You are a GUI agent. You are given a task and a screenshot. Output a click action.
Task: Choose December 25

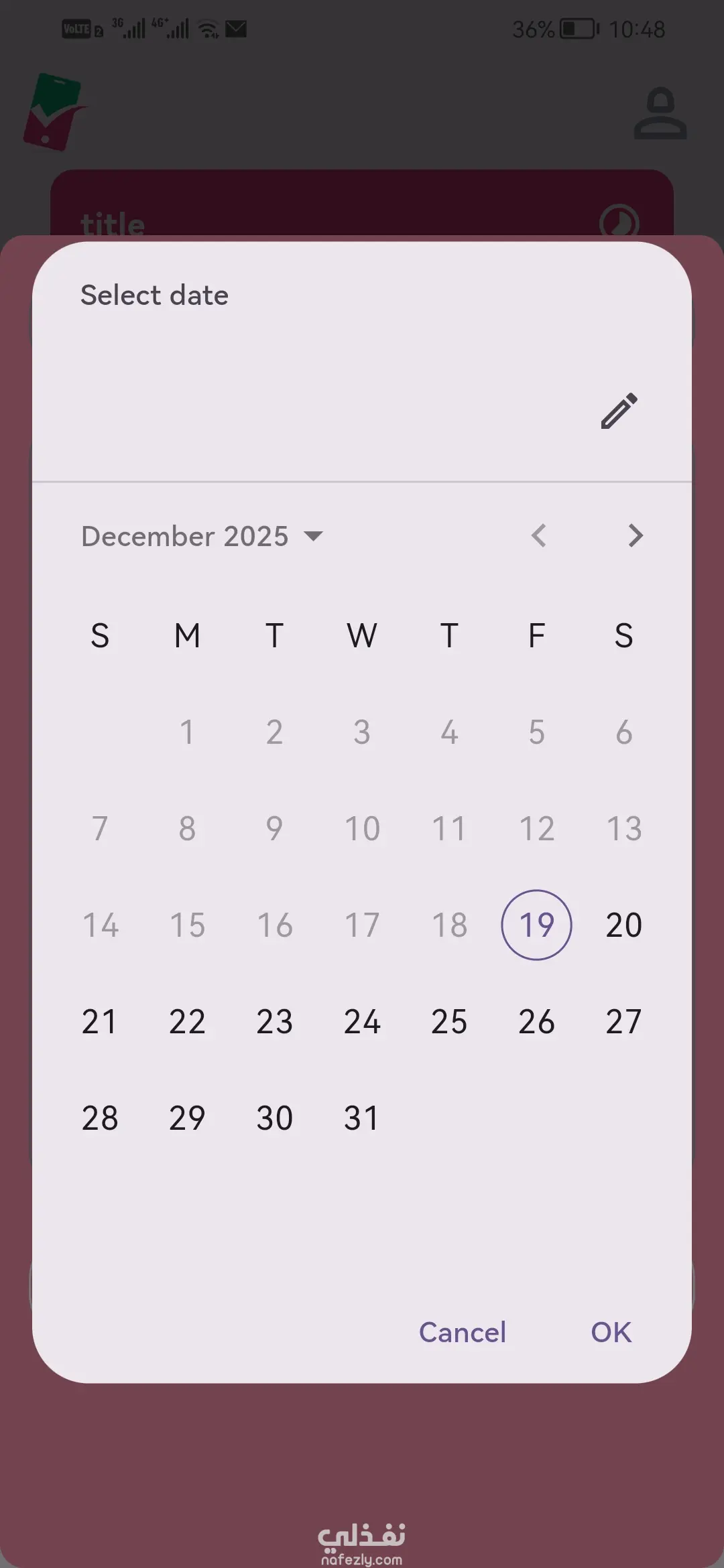point(449,1021)
